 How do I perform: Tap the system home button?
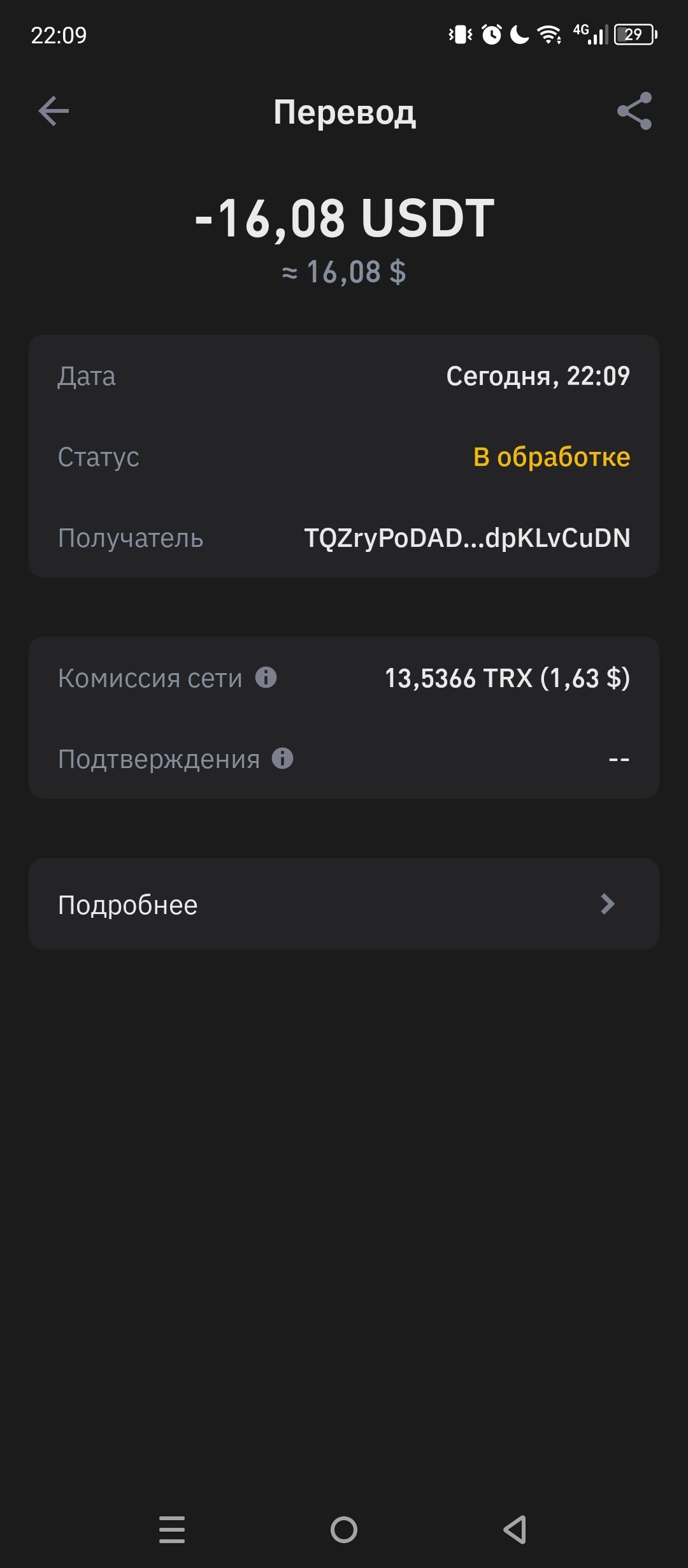click(344, 1530)
